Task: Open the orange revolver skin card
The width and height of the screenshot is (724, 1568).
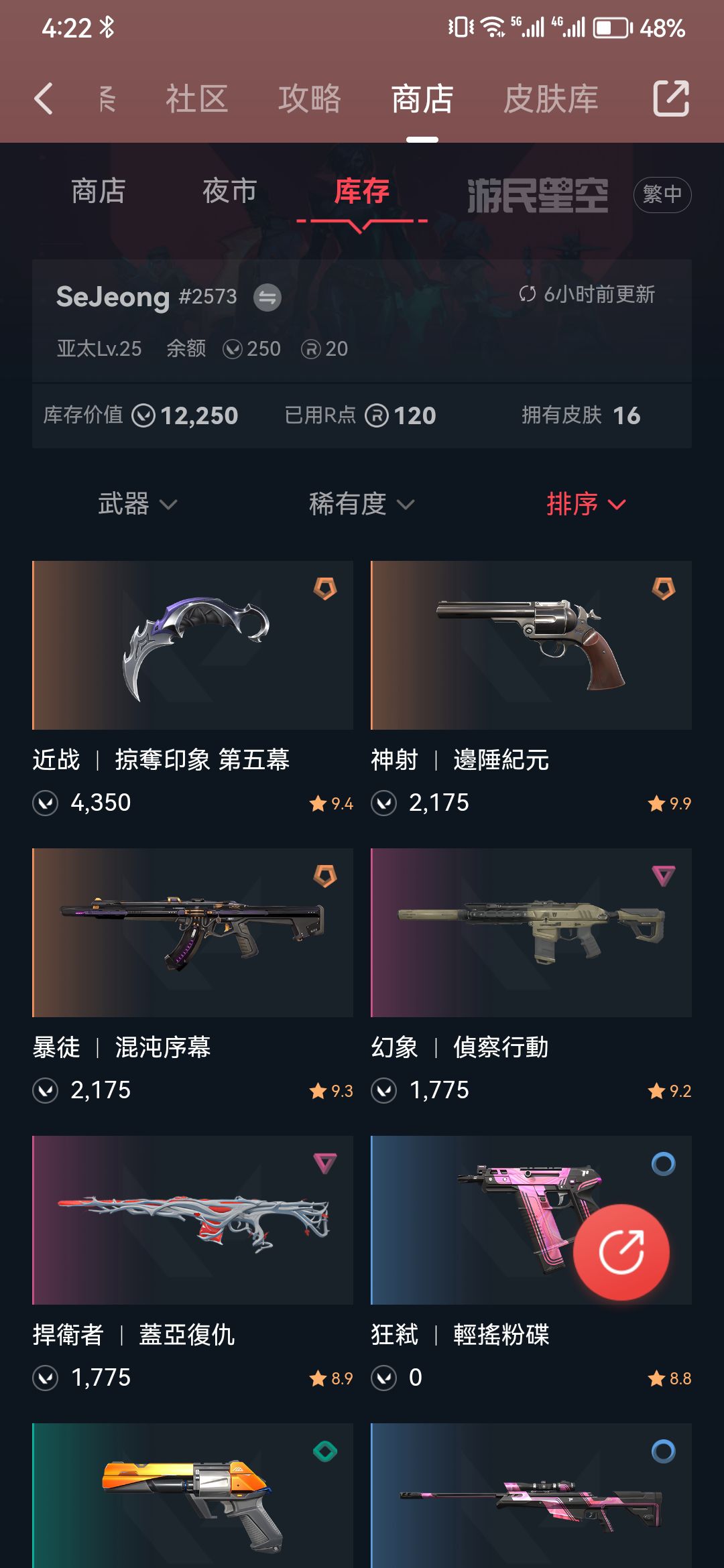Action: click(192, 1496)
